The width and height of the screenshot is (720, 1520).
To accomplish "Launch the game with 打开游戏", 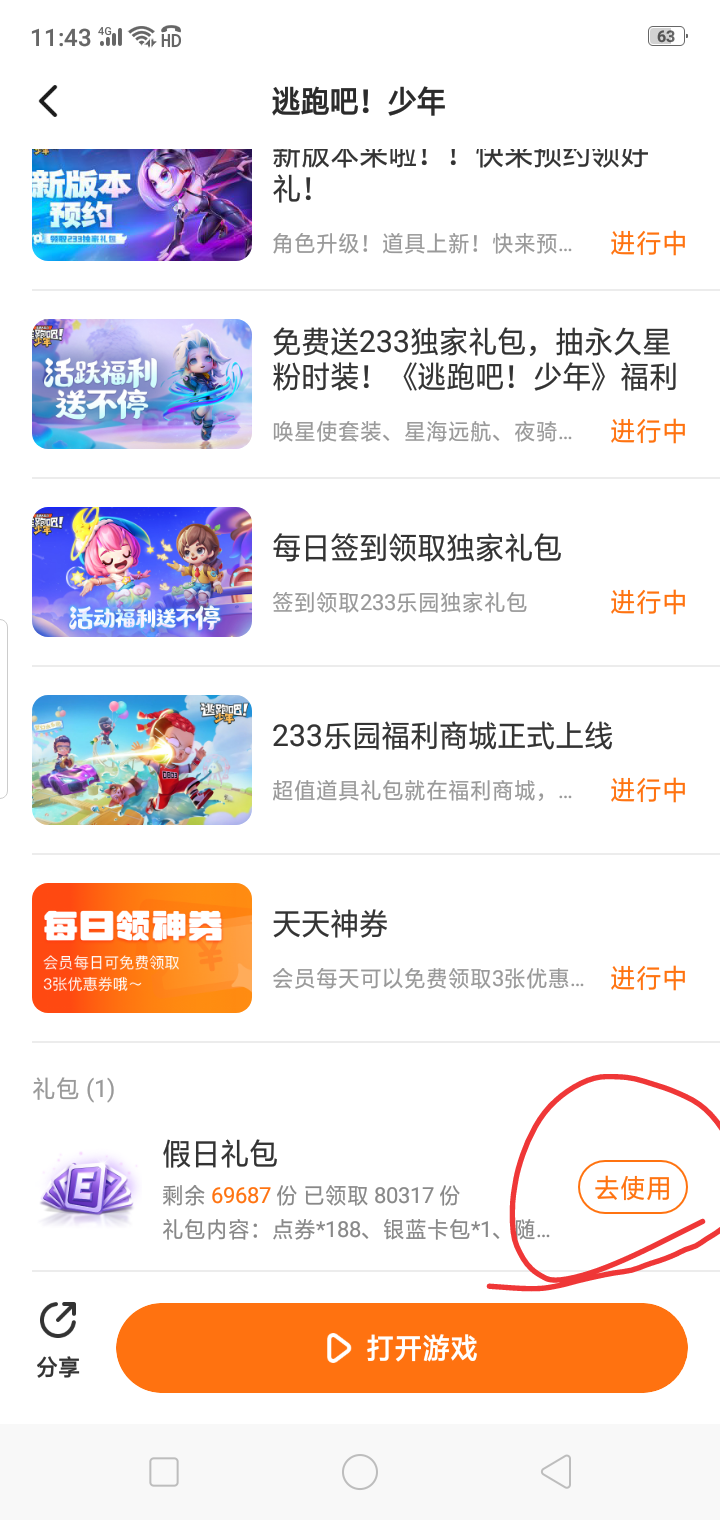I will (402, 1348).
